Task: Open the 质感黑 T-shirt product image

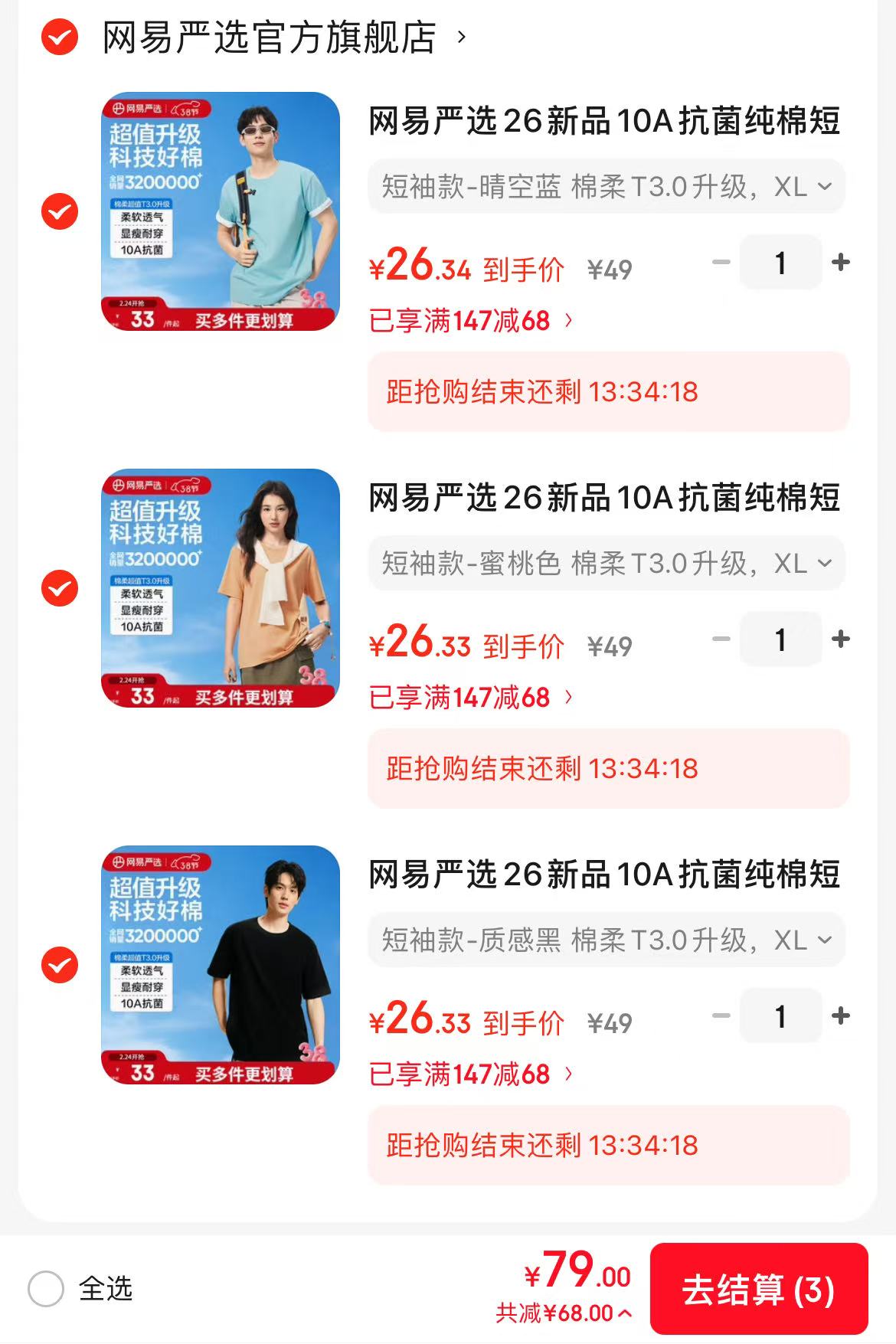Action: click(221, 965)
